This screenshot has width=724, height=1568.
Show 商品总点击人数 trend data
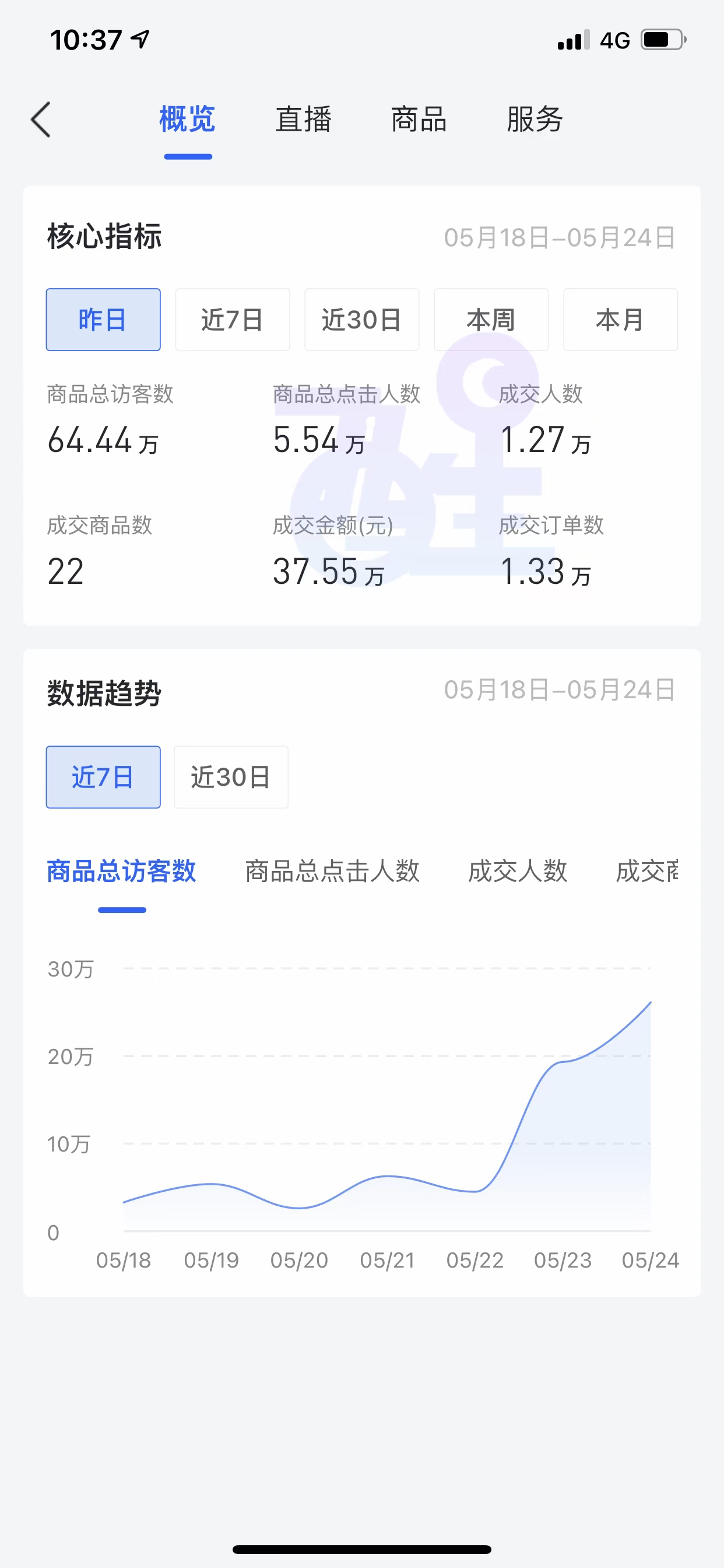(332, 871)
